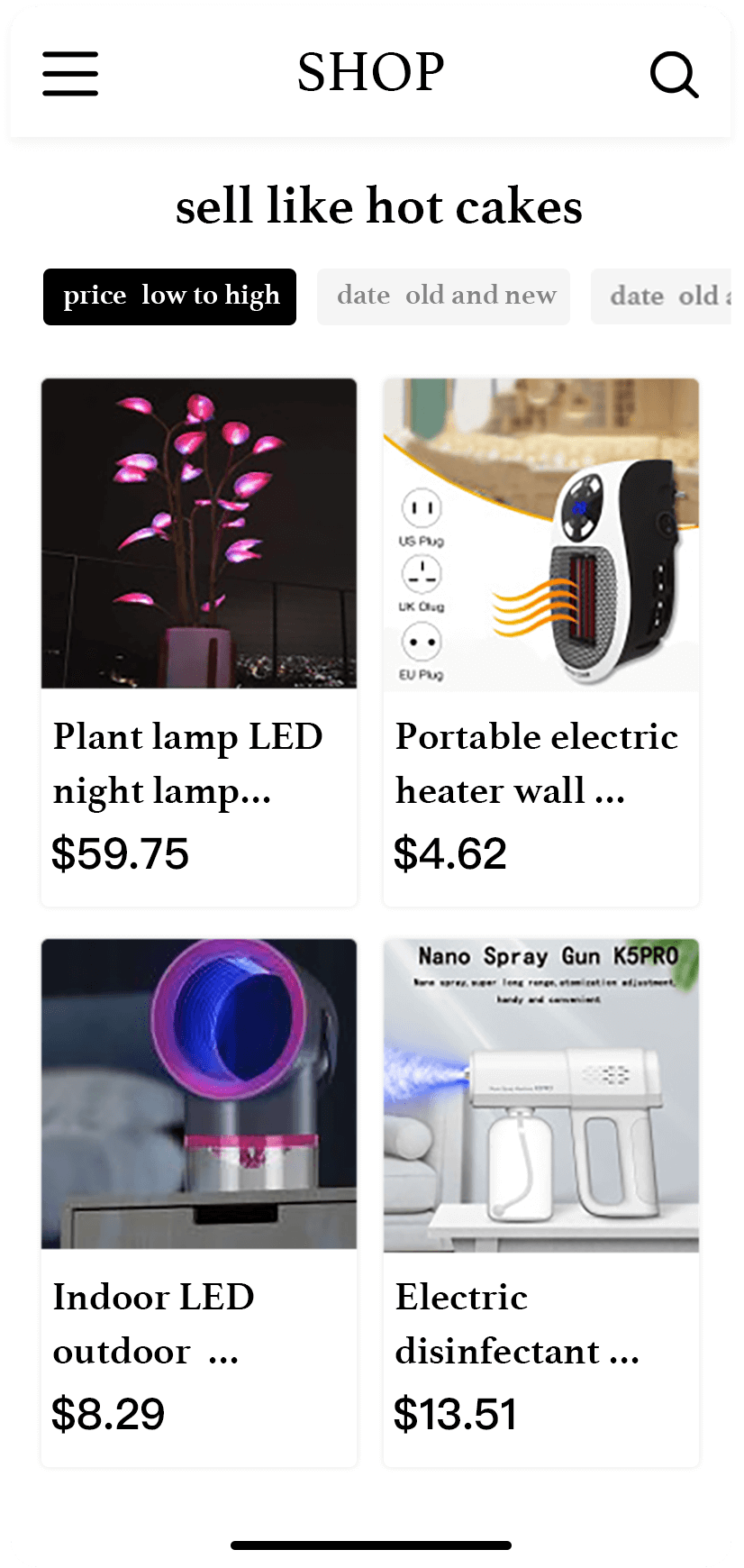Tap the partially hidden date old chip
Viewport: 744px width, 1568px height.
[663, 296]
